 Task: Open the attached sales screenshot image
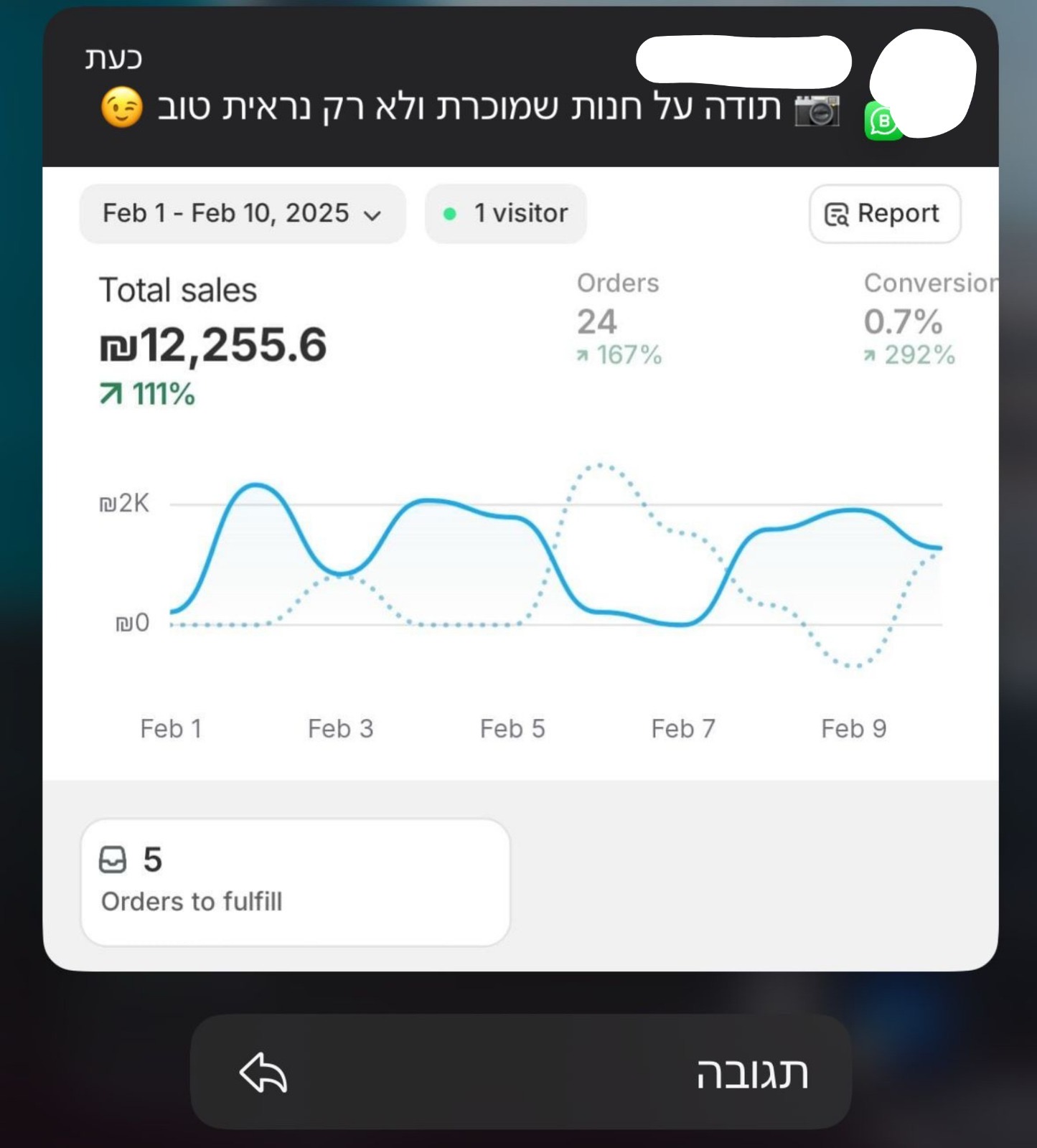point(520,567)
